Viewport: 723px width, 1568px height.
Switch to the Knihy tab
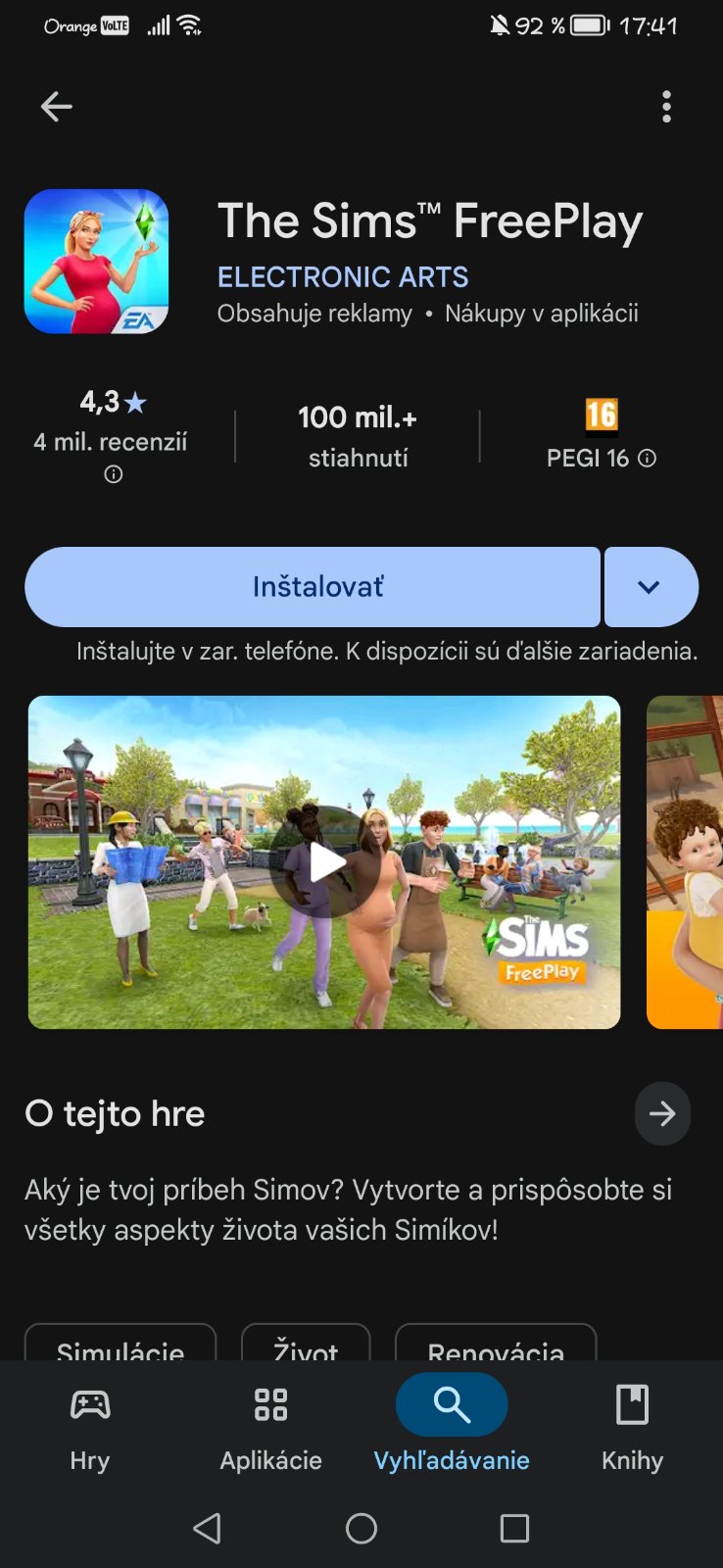632,1428
